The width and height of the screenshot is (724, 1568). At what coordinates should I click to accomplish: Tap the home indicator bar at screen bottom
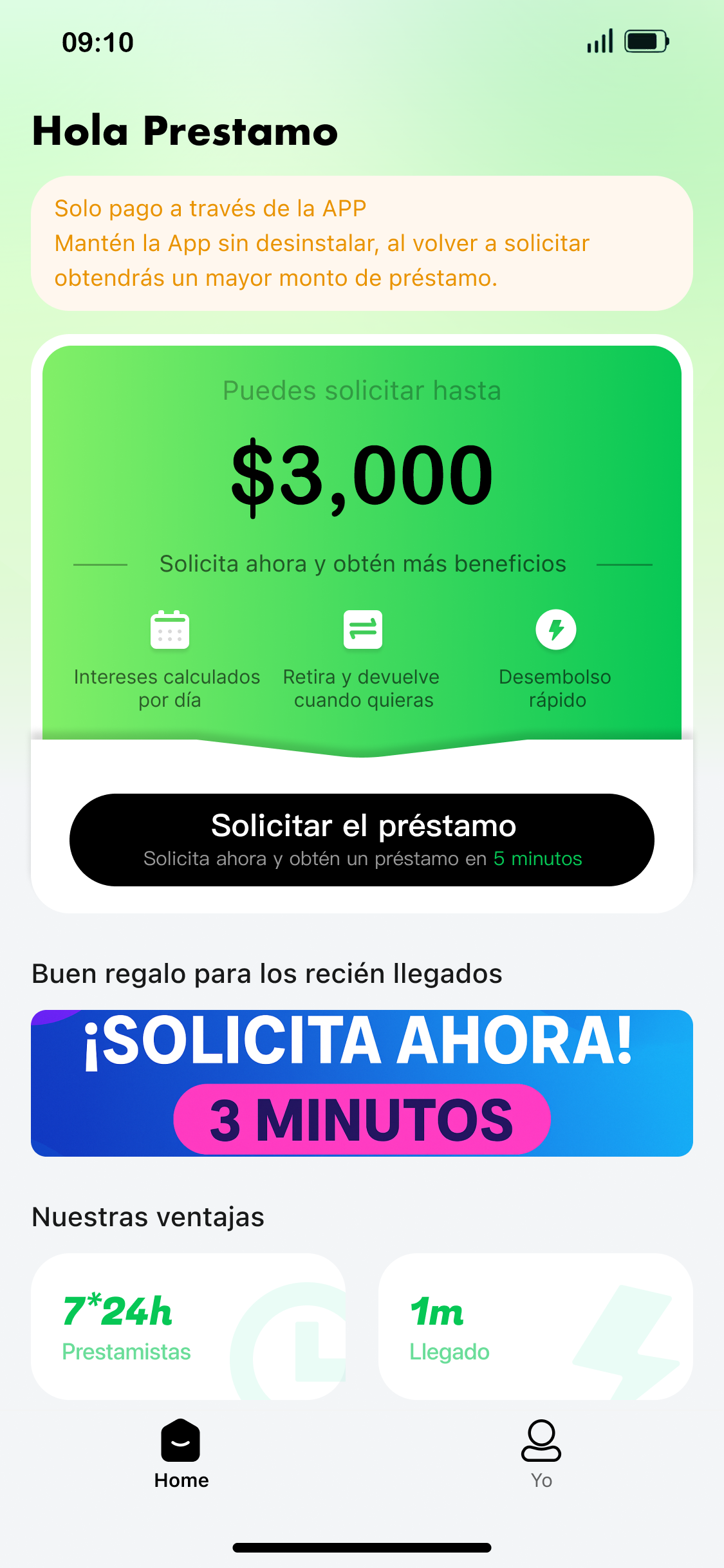pyautogui.click(x=362, y=1547)
